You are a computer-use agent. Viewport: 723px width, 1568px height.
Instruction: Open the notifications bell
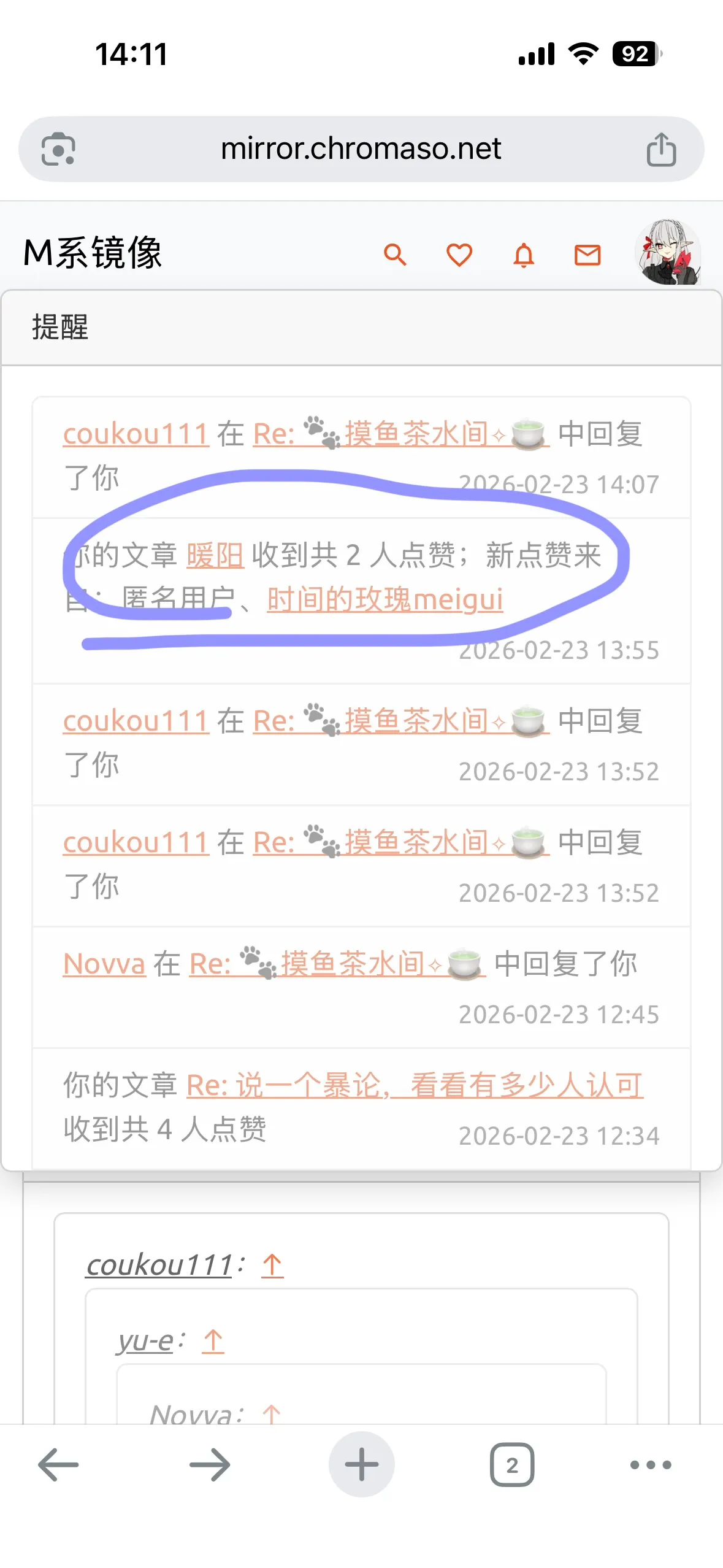pyautogui.click(x=524, y=254)
